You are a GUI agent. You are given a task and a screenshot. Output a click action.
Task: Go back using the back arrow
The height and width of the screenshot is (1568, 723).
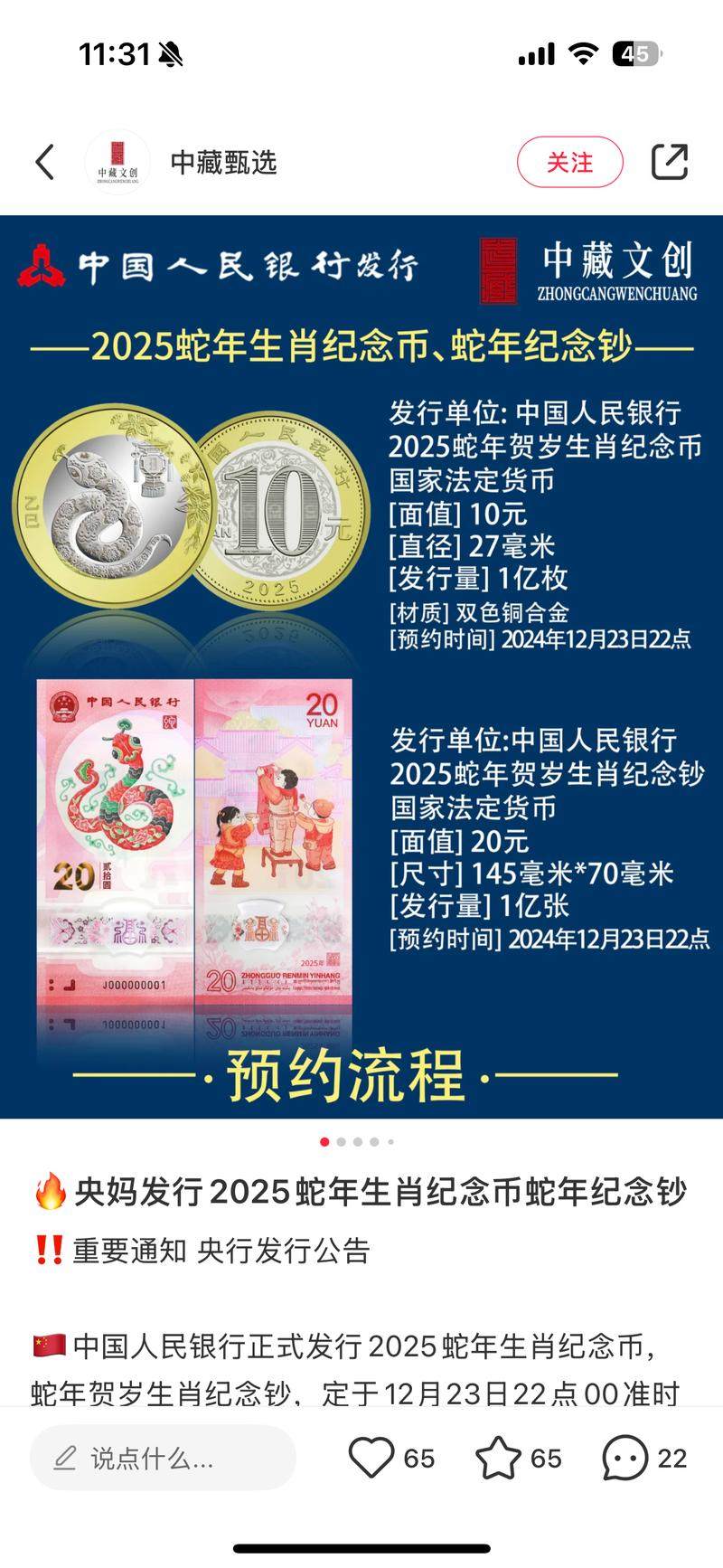click(x=45, y=163)
